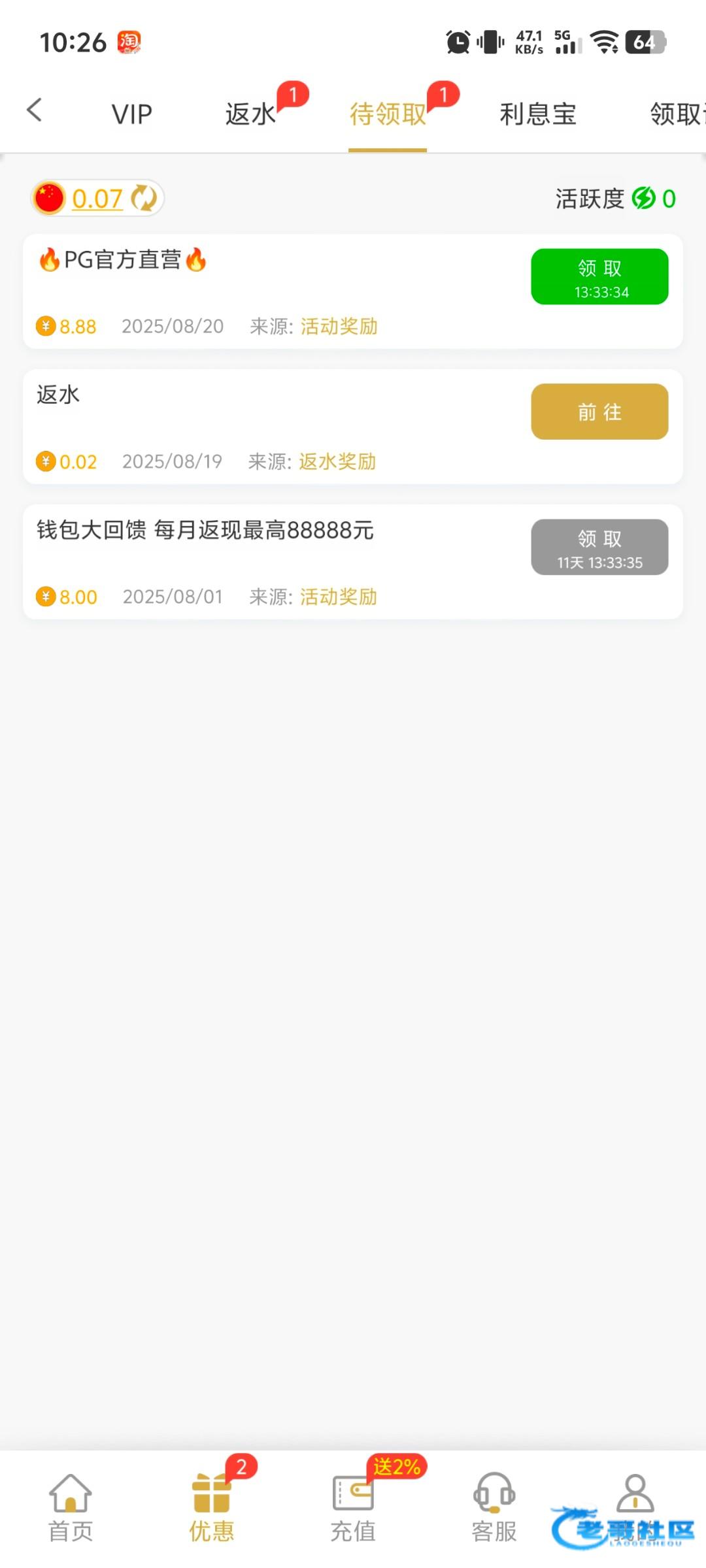Open the 优惠 promotions tab
Screen dimensions: 706x1568
211,1507
